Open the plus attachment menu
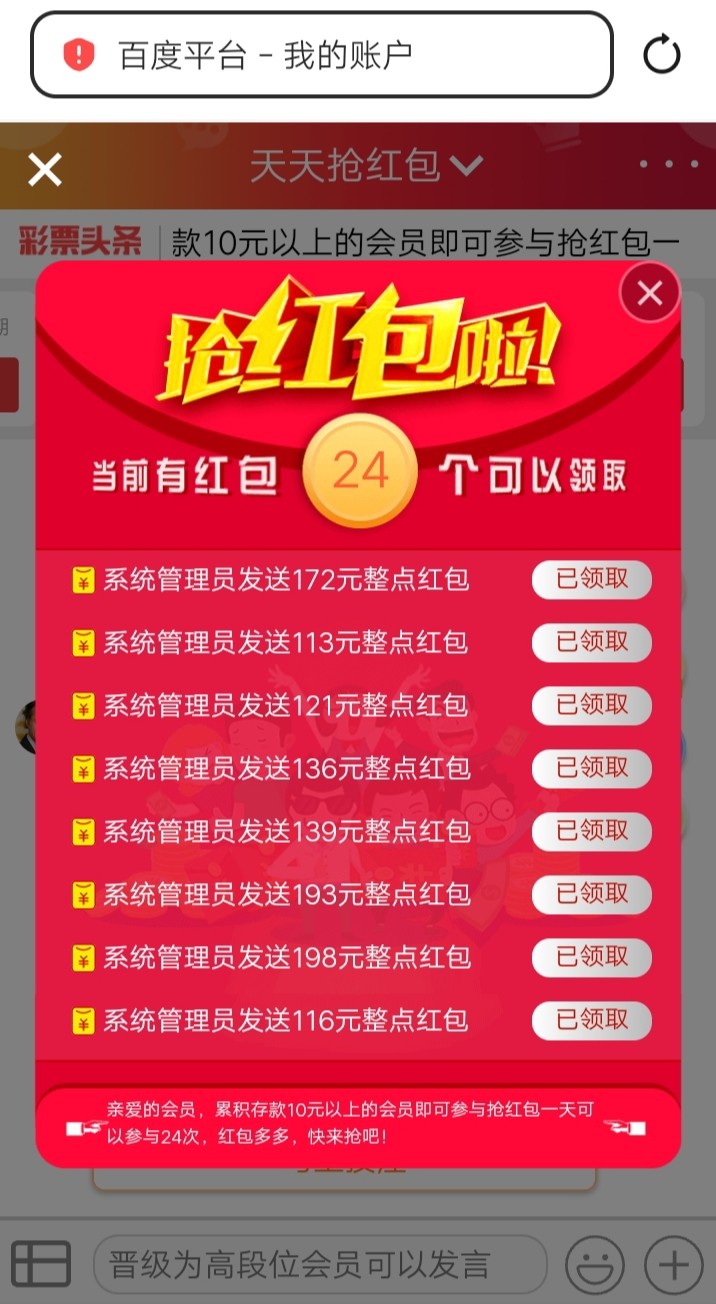Viewport: 716px width, 1304px height. tap(674, 1265)
